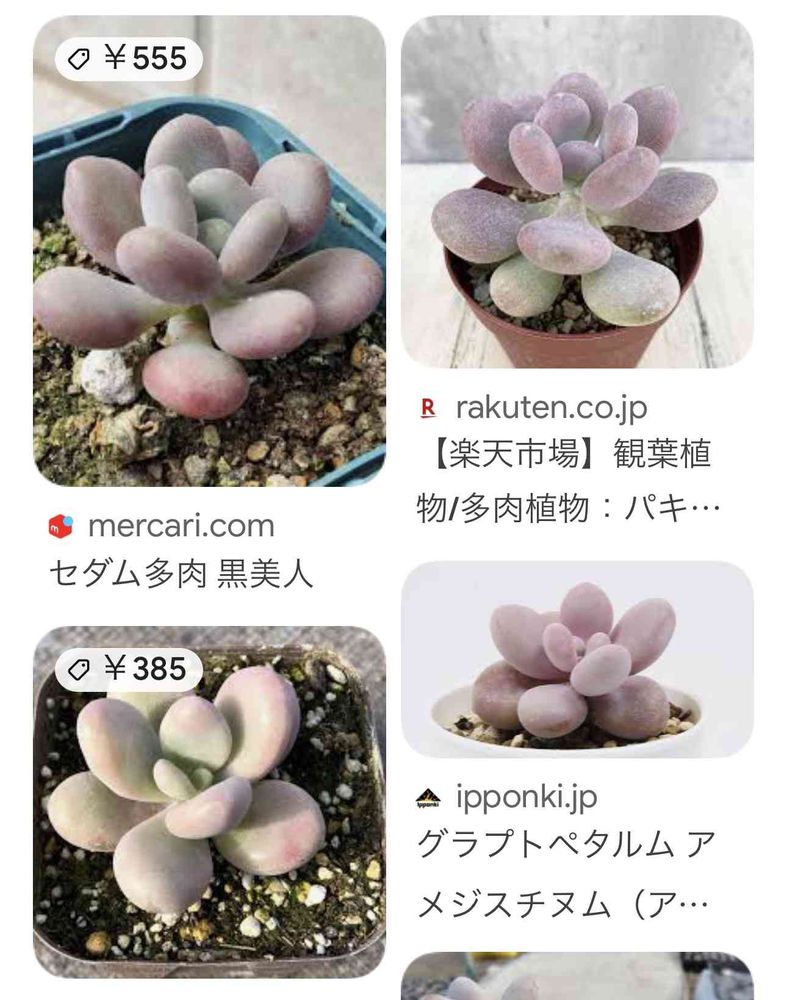Open the succulent image priced ¥385

tap(209, 800)
